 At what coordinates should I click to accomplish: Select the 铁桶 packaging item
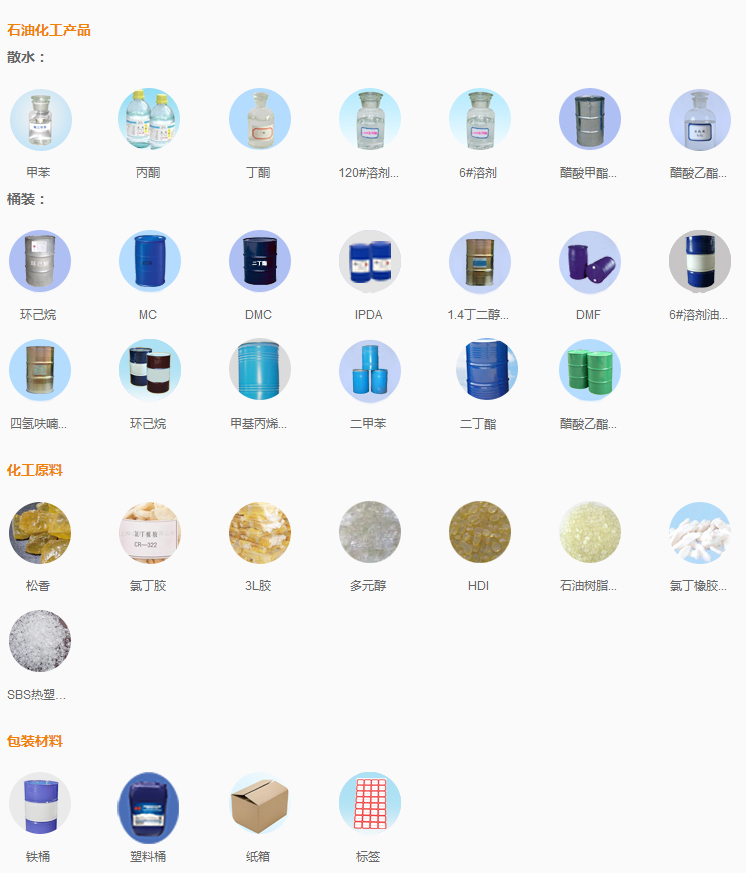40,804
